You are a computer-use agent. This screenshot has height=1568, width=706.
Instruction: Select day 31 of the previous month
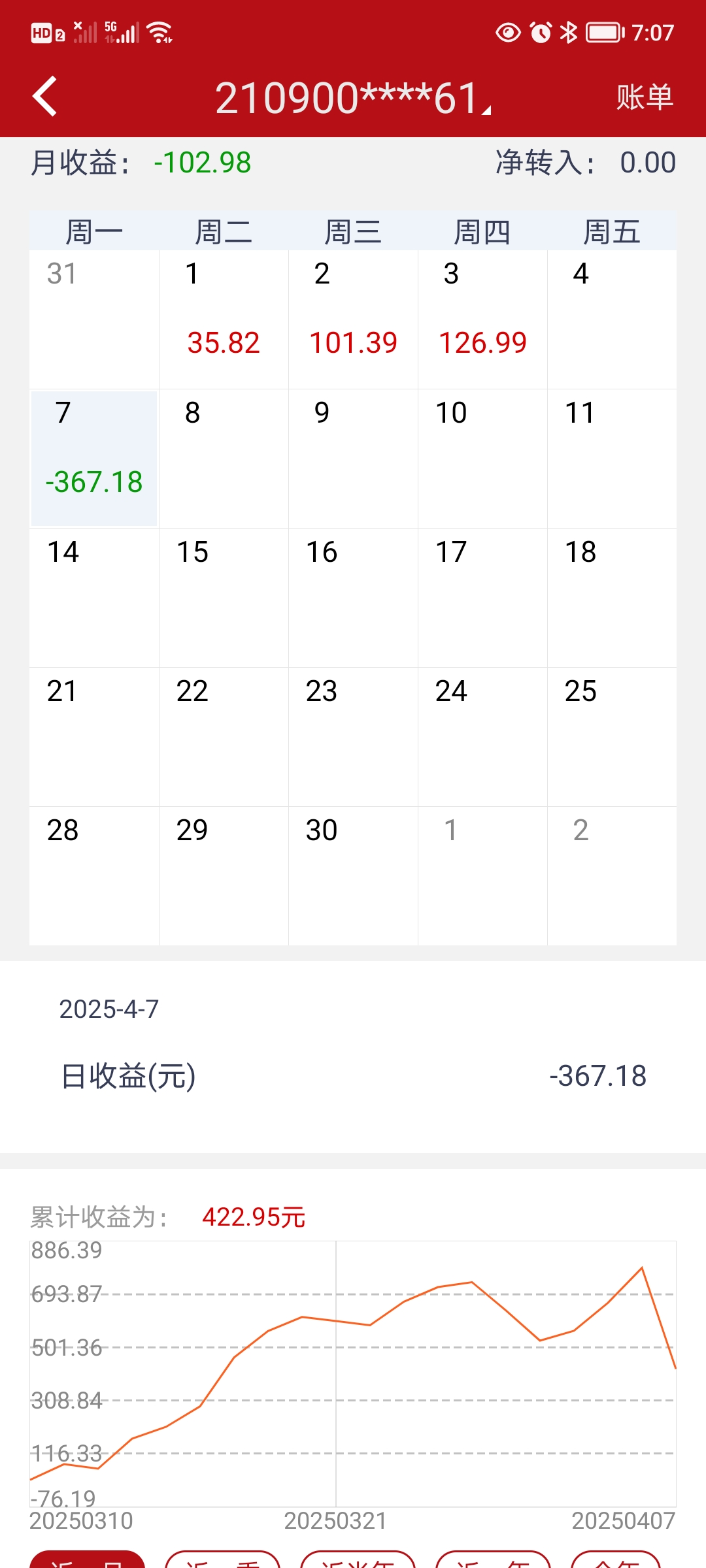coord(94,319)
